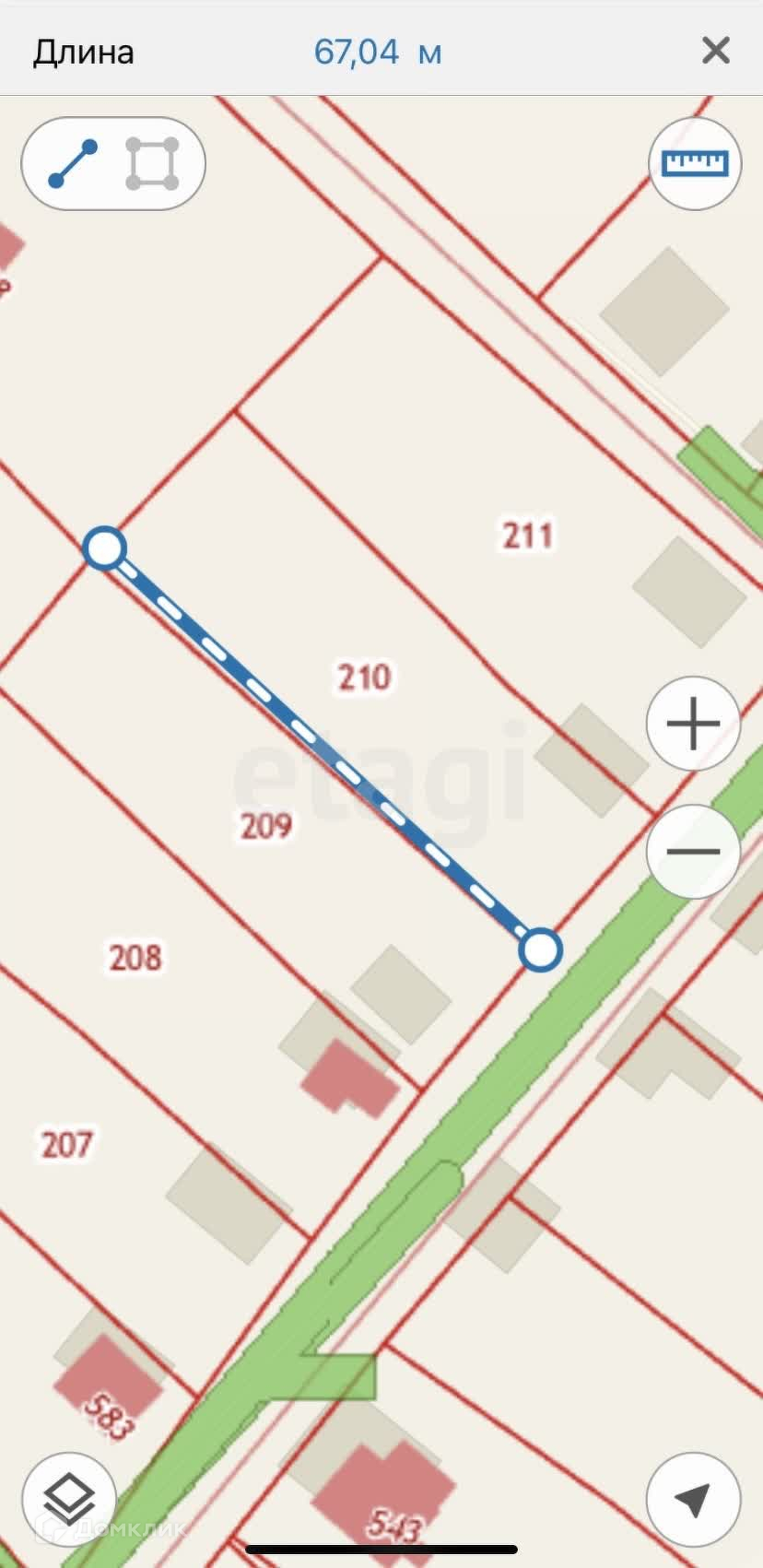Tap the start point of measured line
763x1568 pixels.
105,548
